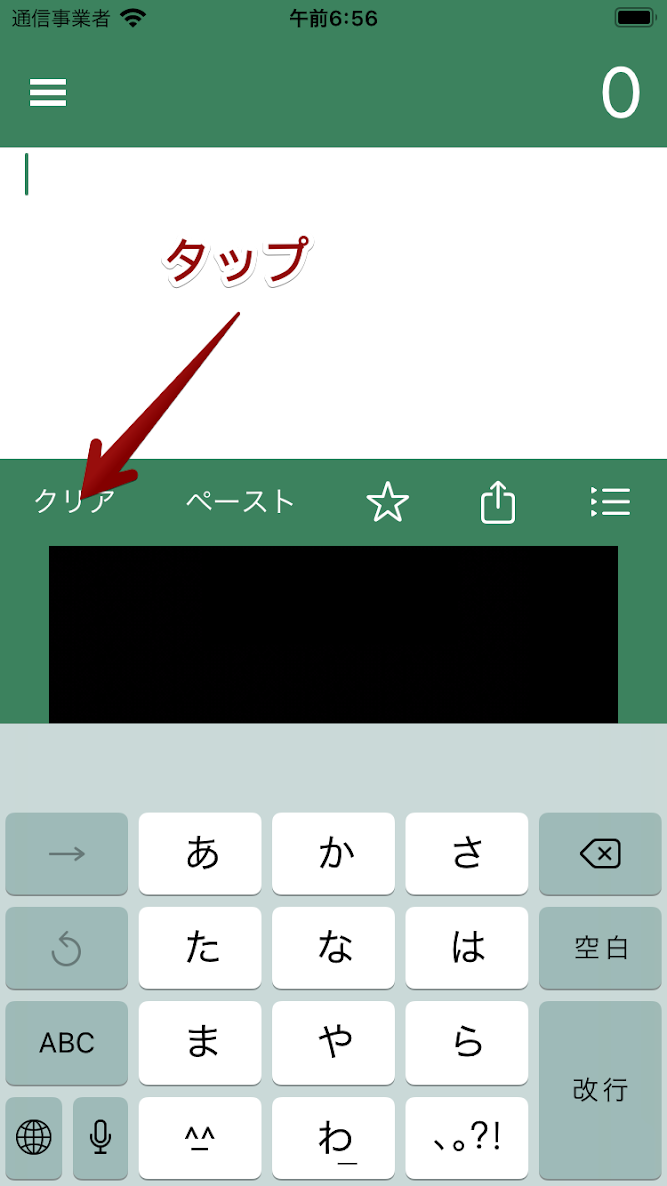Switch the keyboard to ABC mode
Screen dimensions: 667x1186
(x=67, y=1043)
